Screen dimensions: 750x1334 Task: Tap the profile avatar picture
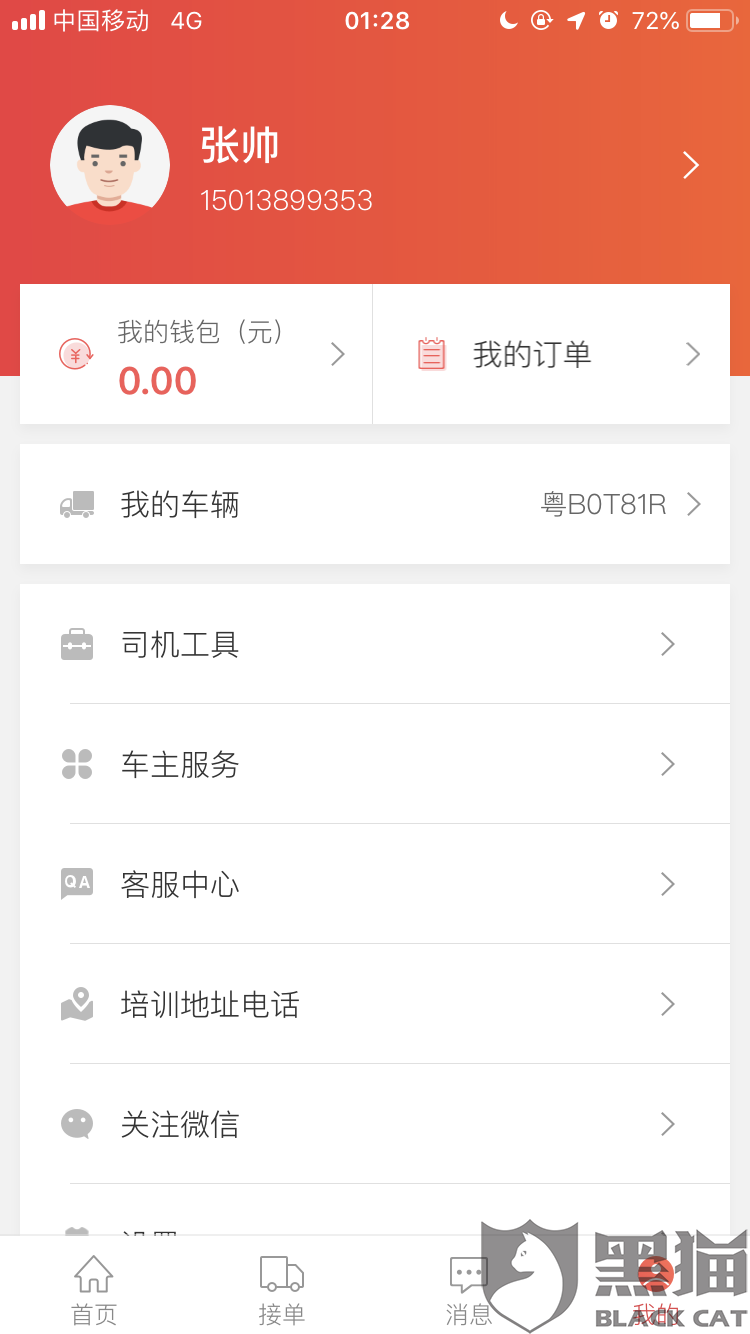(110, 165)
